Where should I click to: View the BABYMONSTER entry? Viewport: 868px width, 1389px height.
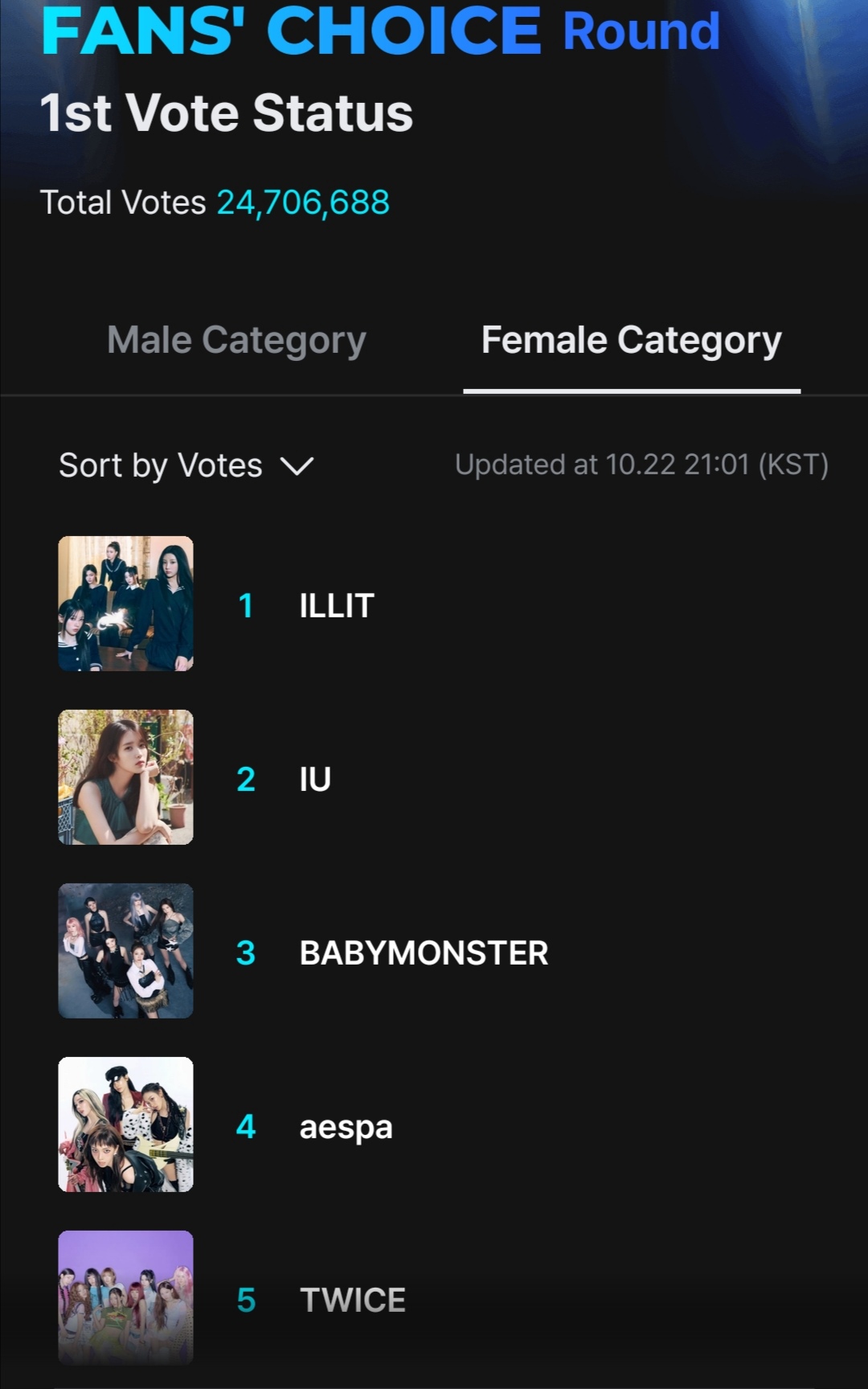pyautogui.click(x=423, y=953)
